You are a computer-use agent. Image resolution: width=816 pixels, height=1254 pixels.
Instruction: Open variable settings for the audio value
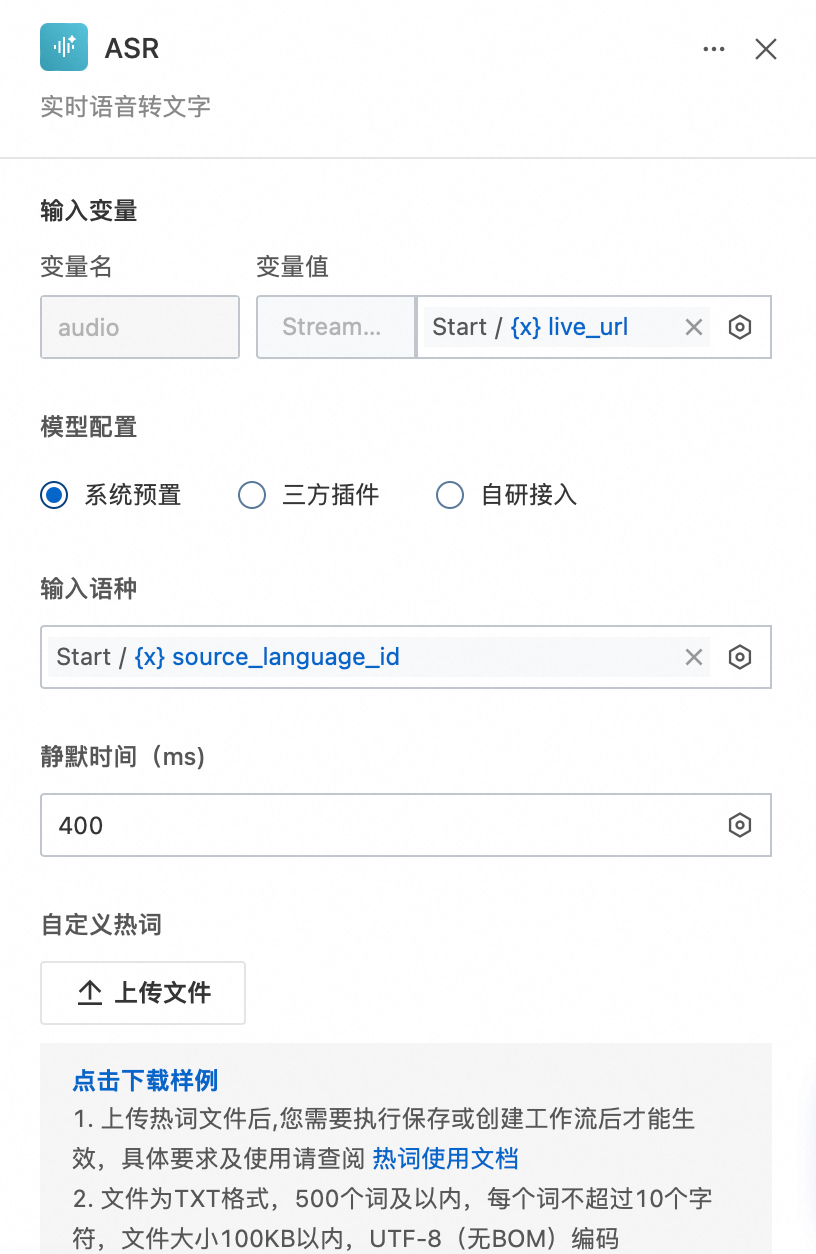pyautogui.click(x=740, y=327)
